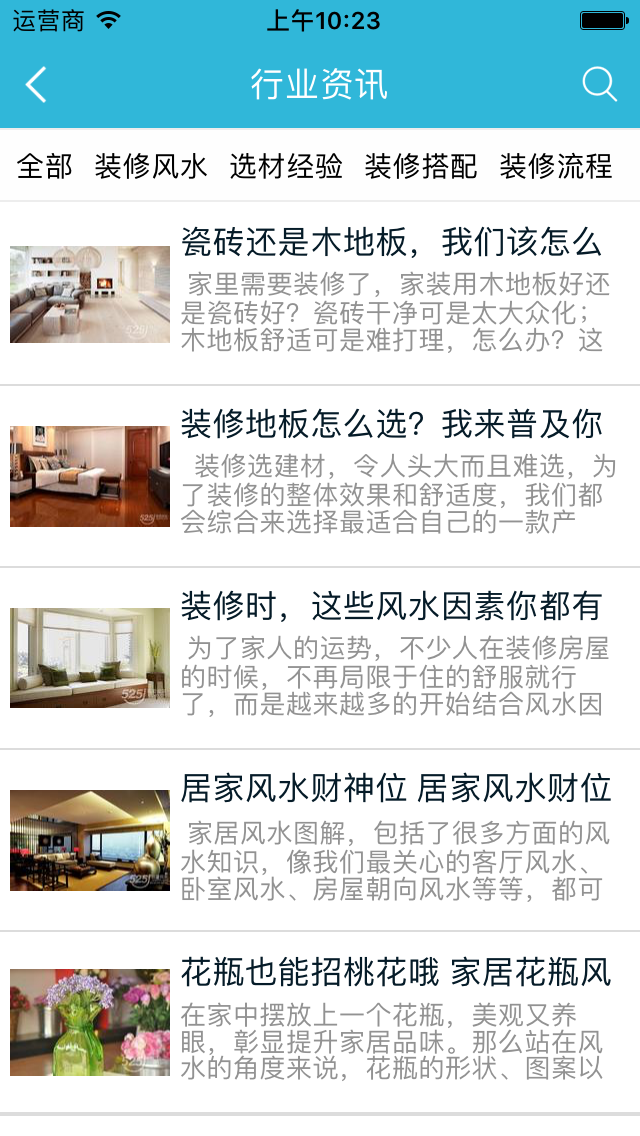View article 居家风水财神位 居家风水财位
Image resolution: width=640 pixels, height=1136 pixels.
point(395,788)
